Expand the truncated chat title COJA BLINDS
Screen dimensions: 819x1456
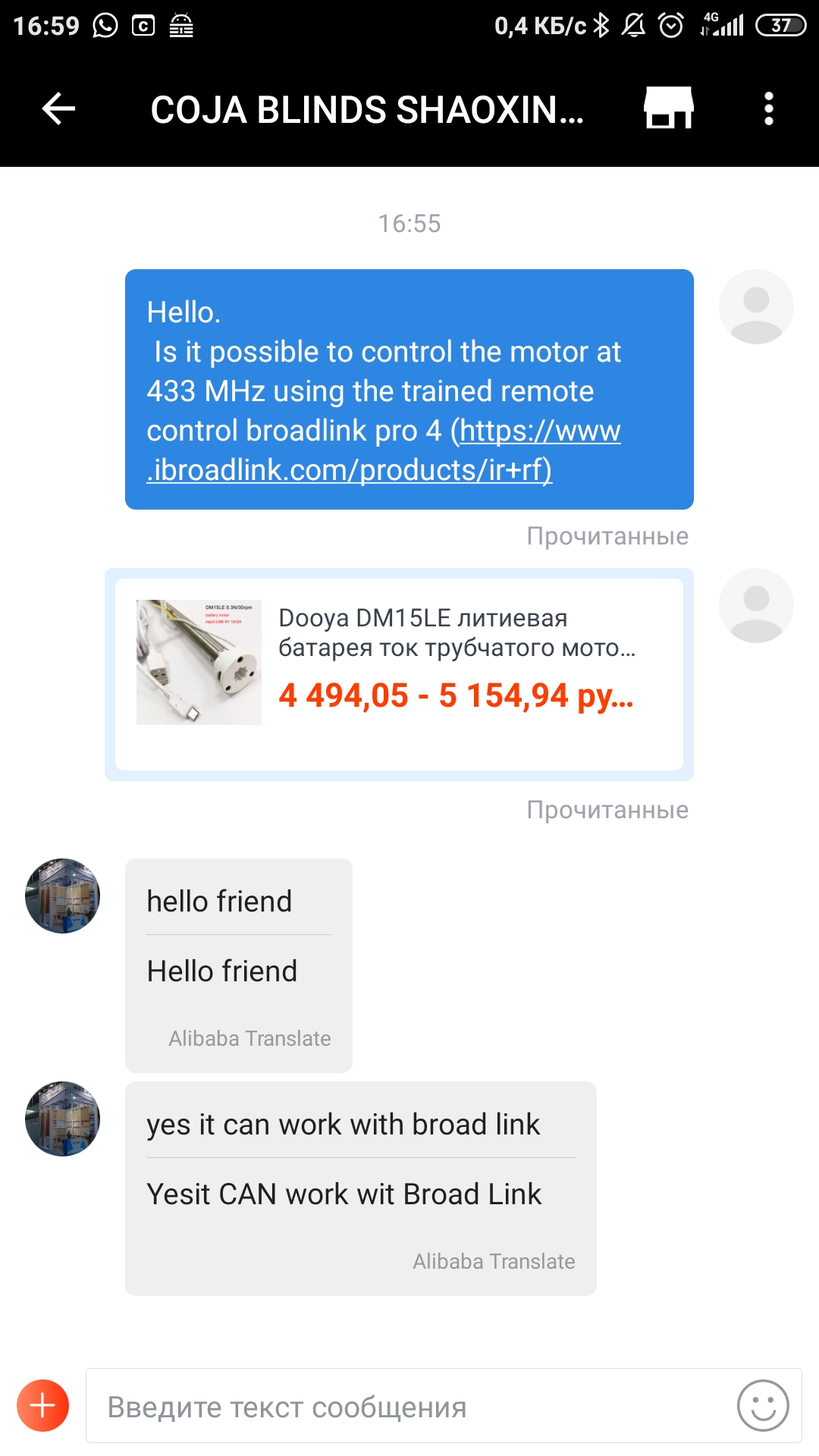click(366, 110)
